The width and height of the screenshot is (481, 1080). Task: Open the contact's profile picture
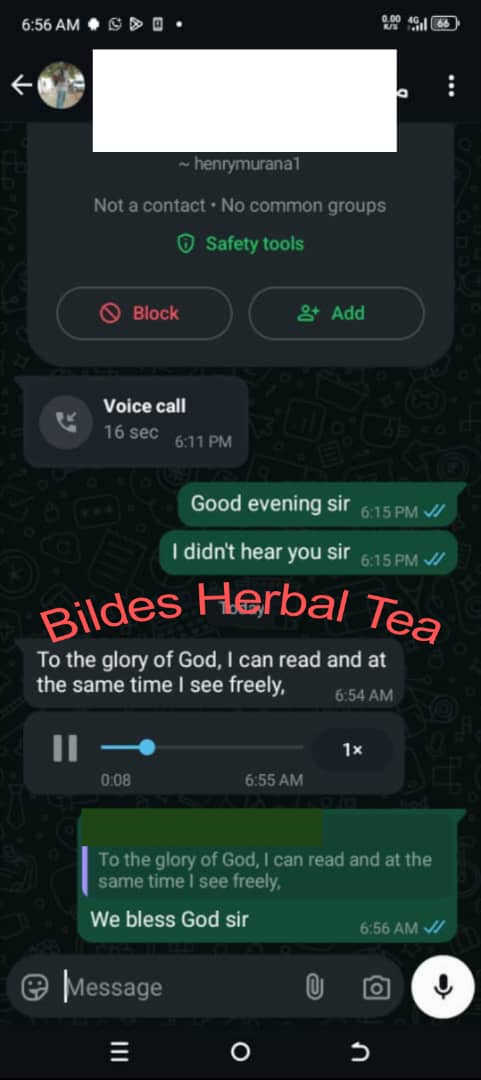click(61, 85)
